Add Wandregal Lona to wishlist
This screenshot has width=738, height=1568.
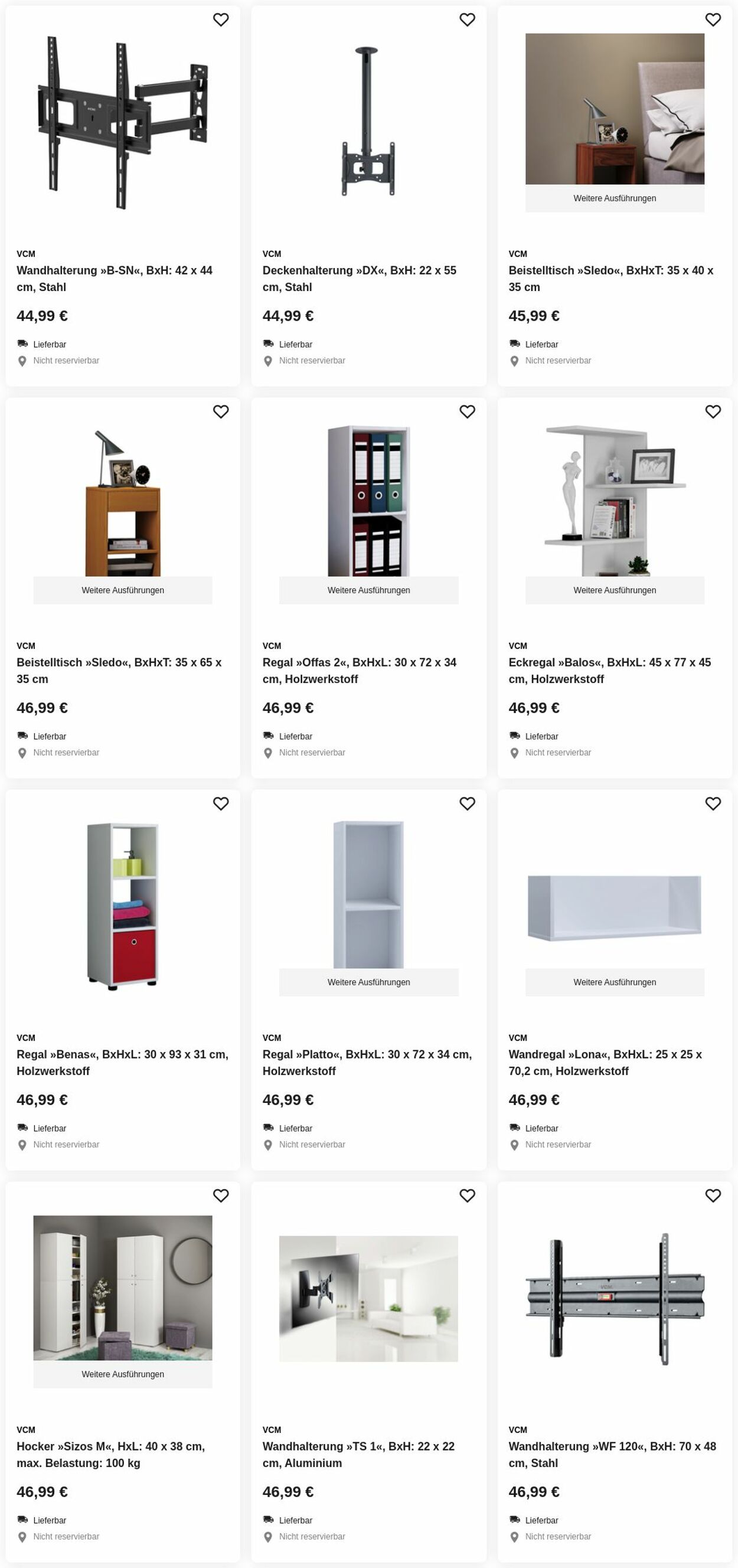713,804
